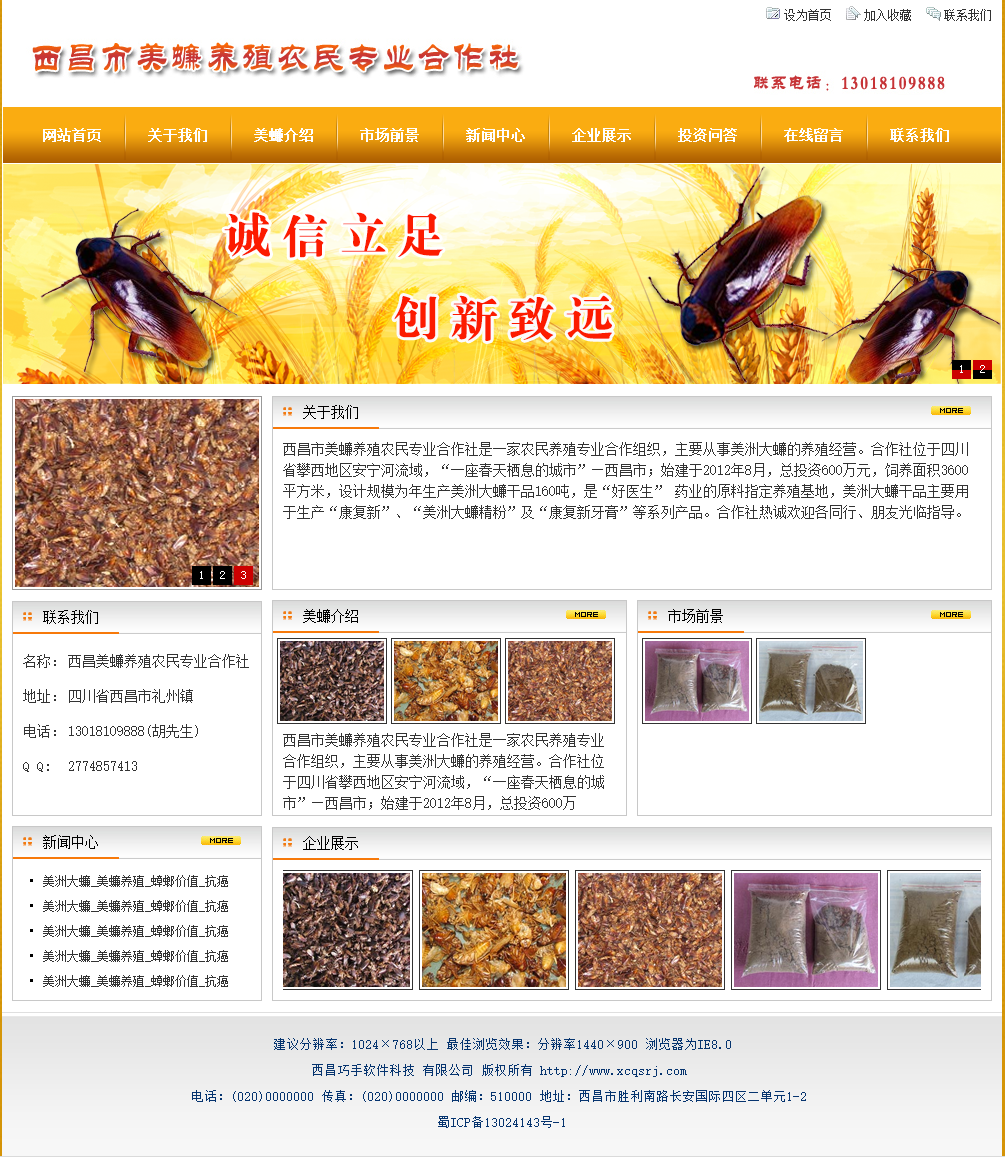Go to 关于我们 navigation item
This screenshot has height=1158, width=1005.
tap(178, 135)
